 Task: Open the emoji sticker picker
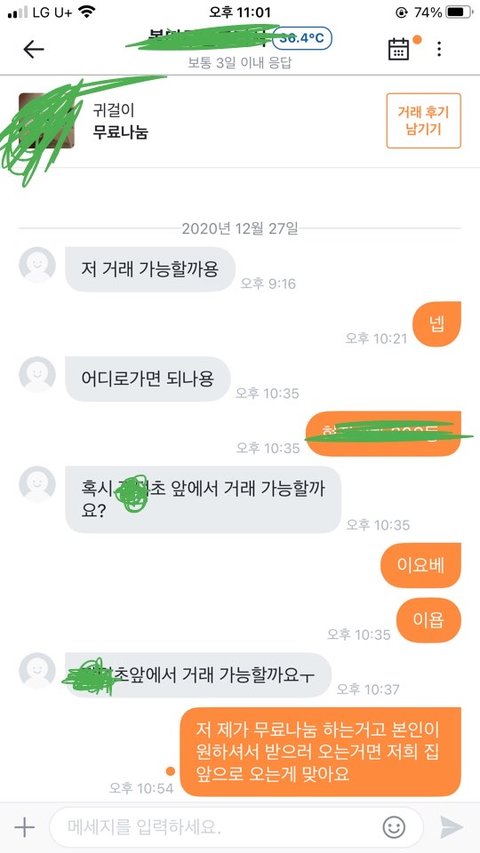pyautogui.click(x=394, y=827)
